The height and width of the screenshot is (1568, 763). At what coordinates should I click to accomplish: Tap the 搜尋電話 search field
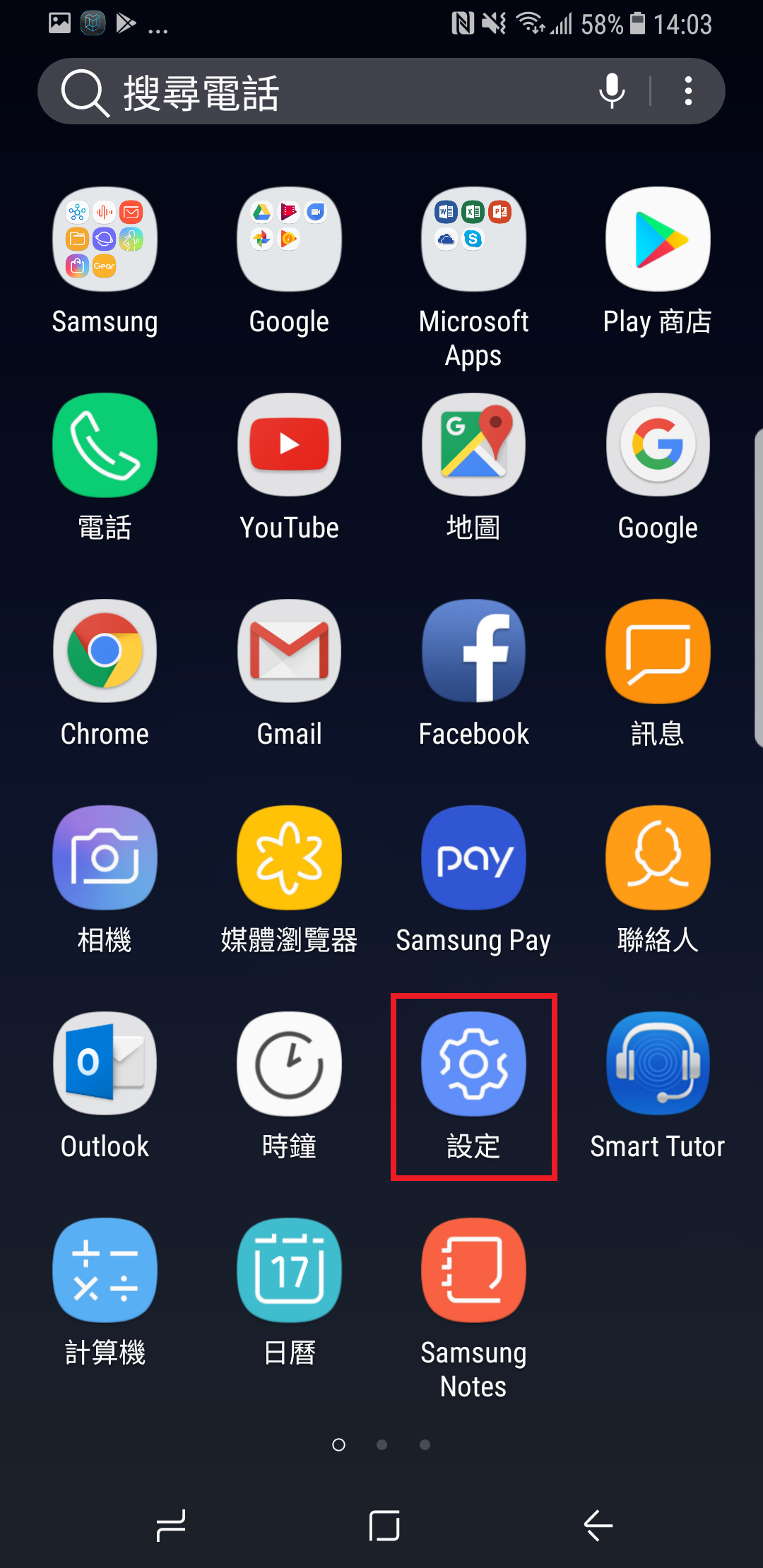(x=318, y=92)
